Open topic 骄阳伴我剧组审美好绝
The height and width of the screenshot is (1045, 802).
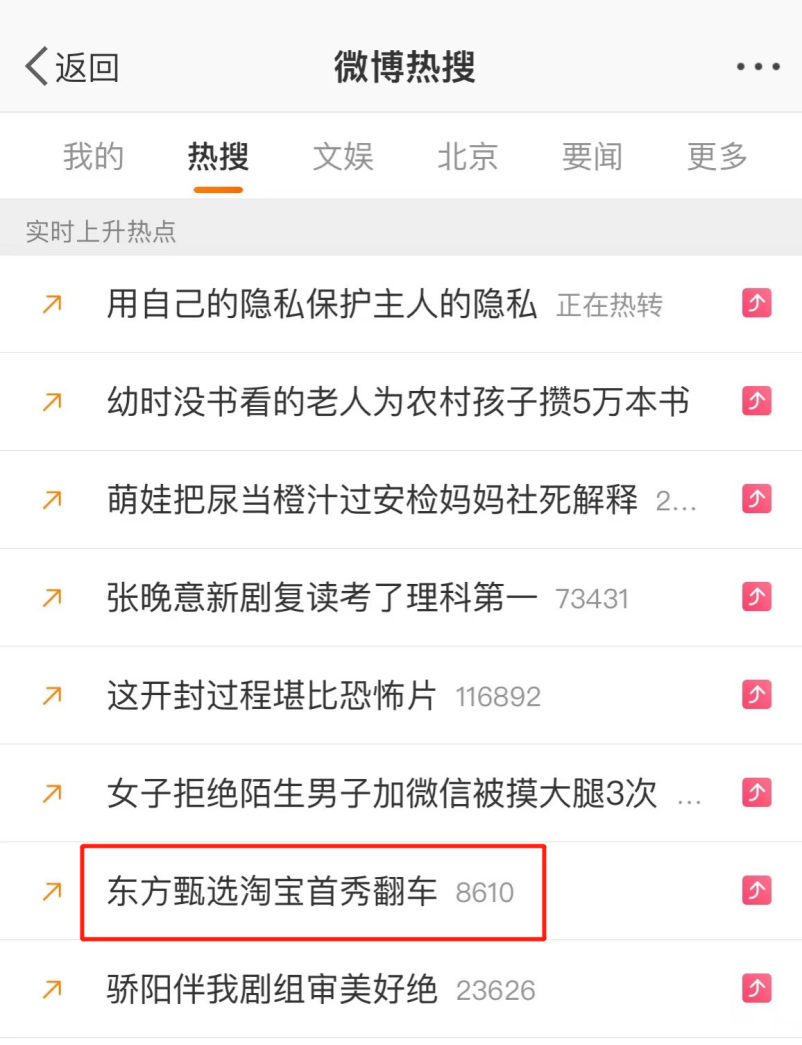(272, 990)
